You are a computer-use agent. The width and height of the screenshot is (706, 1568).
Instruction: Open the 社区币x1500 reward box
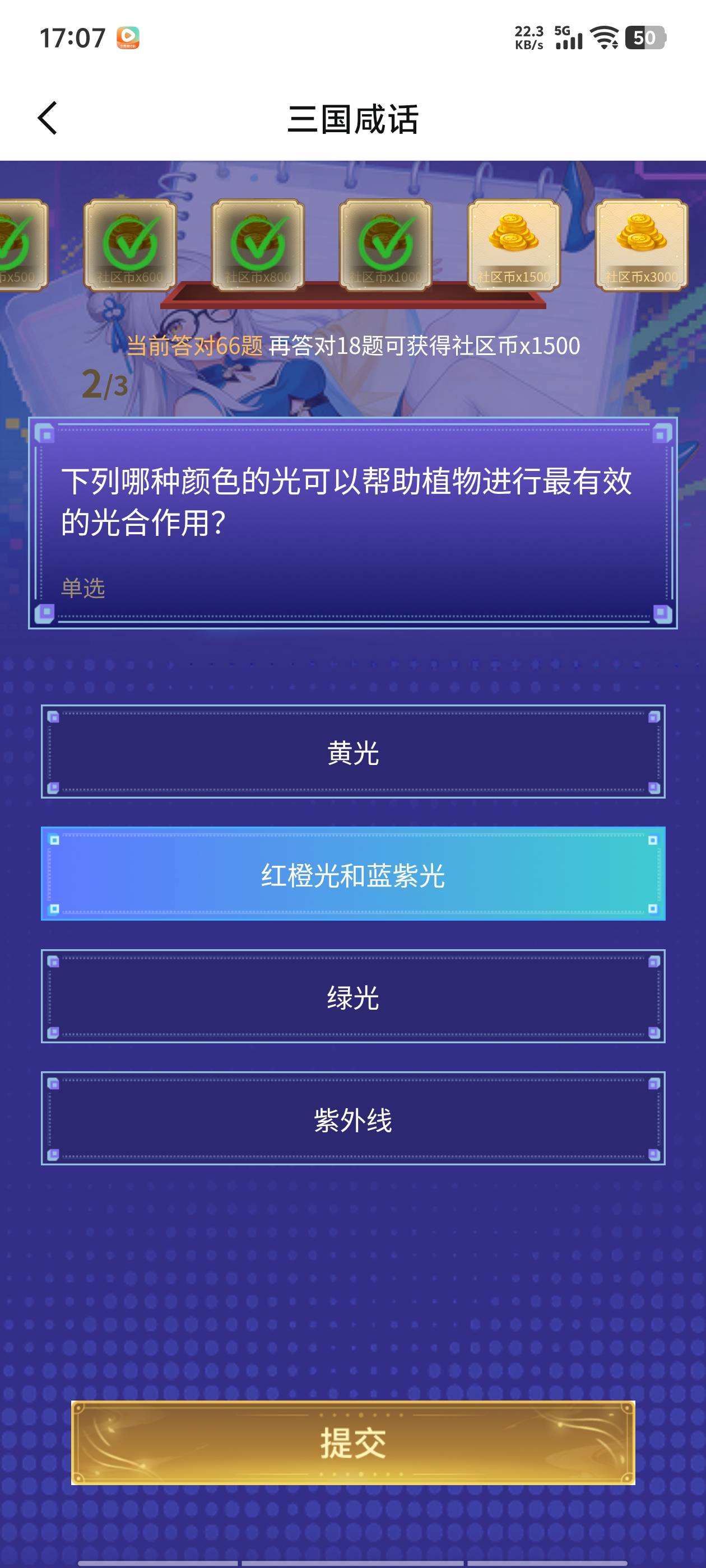coord(513,245)
